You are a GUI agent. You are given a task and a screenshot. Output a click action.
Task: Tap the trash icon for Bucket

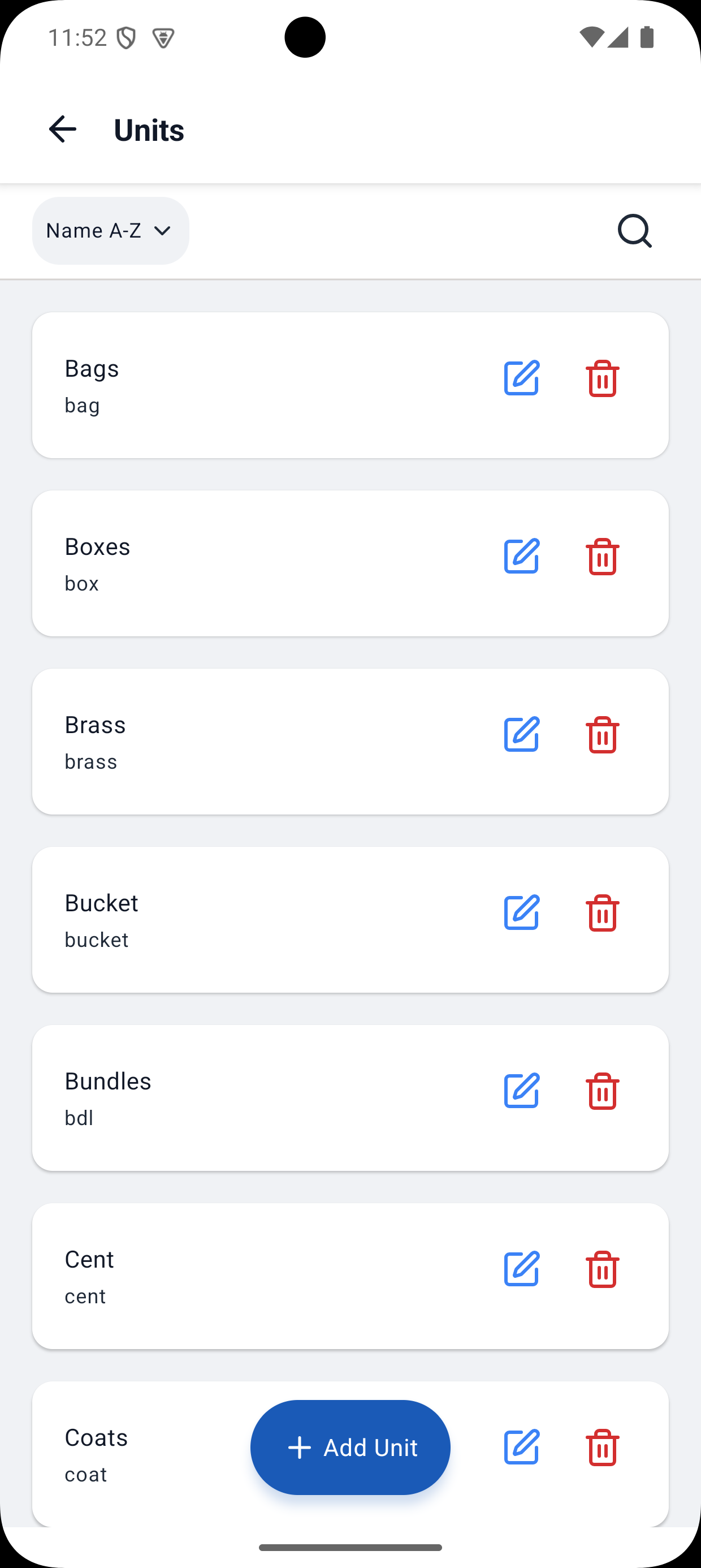[x=603, y=912]
